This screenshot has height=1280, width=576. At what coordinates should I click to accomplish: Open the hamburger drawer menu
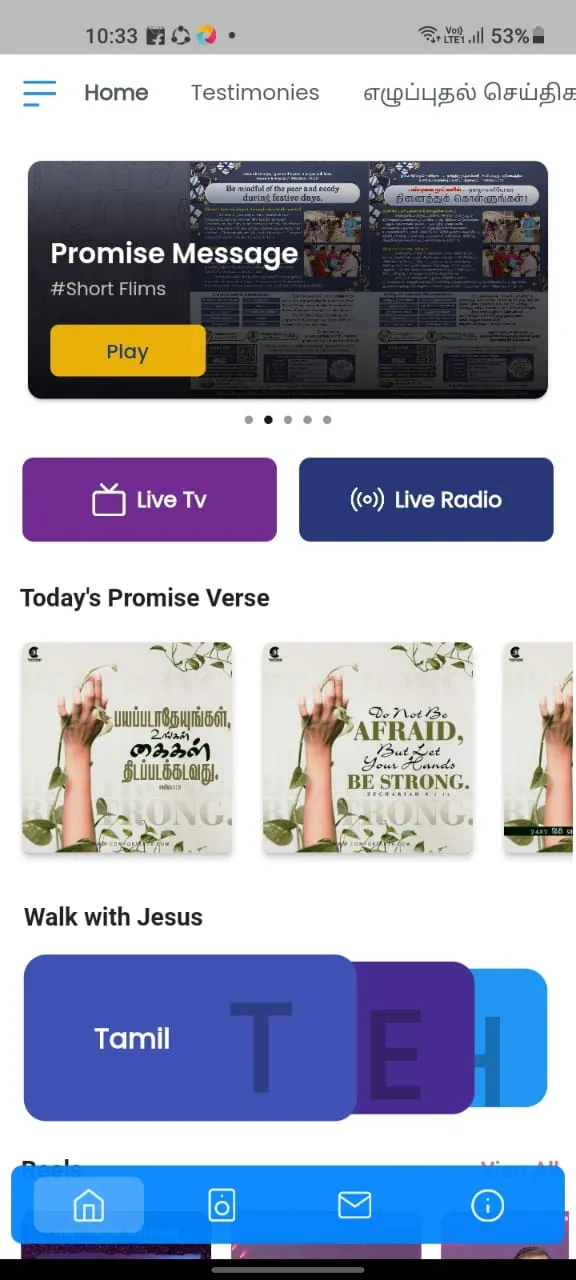[x=40, y=93]
